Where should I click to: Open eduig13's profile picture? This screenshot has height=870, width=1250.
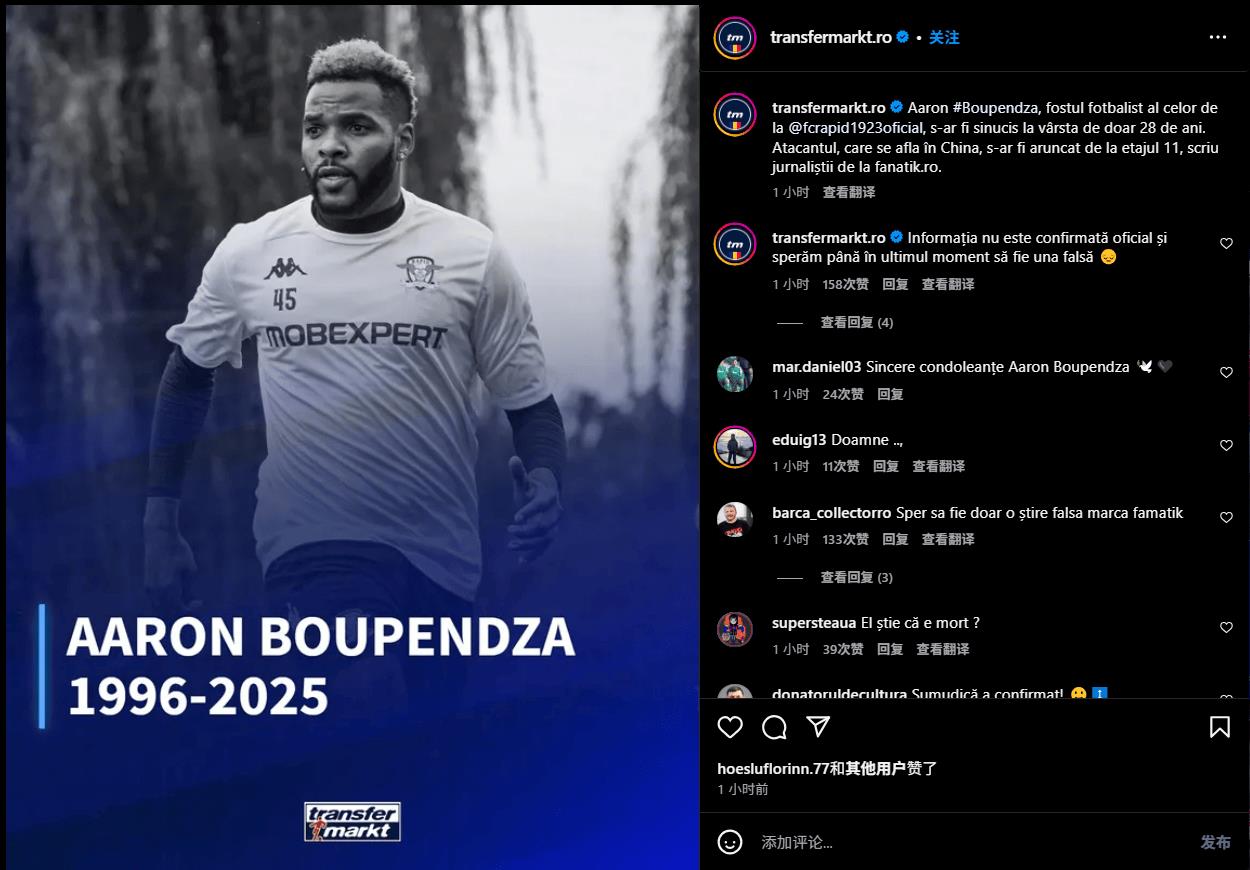(x=735, y=447)
